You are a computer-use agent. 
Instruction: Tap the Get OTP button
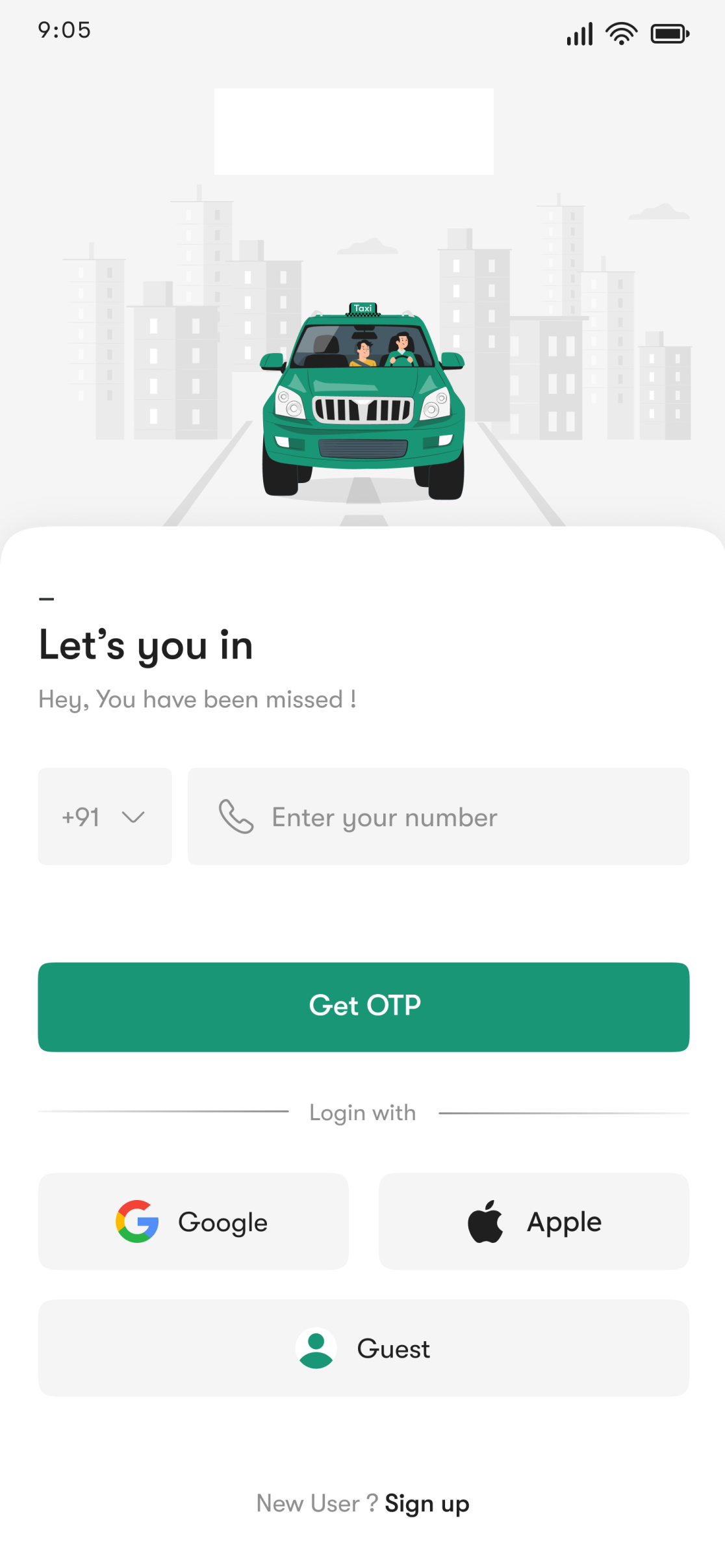coord(363,1006)
